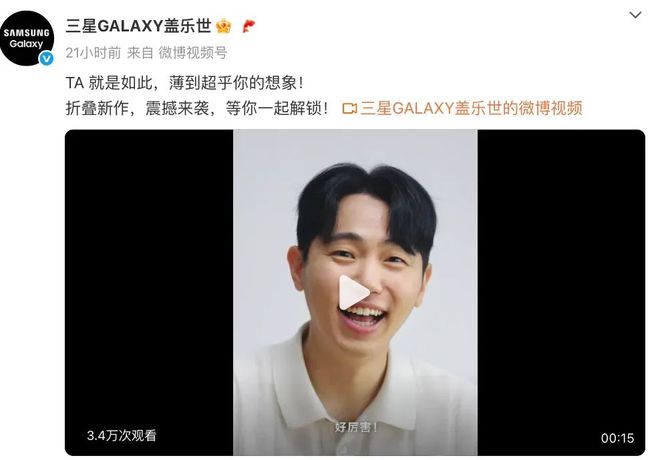Expand the post options chevron
Screen dimensions: 660x460
[635, 15]
